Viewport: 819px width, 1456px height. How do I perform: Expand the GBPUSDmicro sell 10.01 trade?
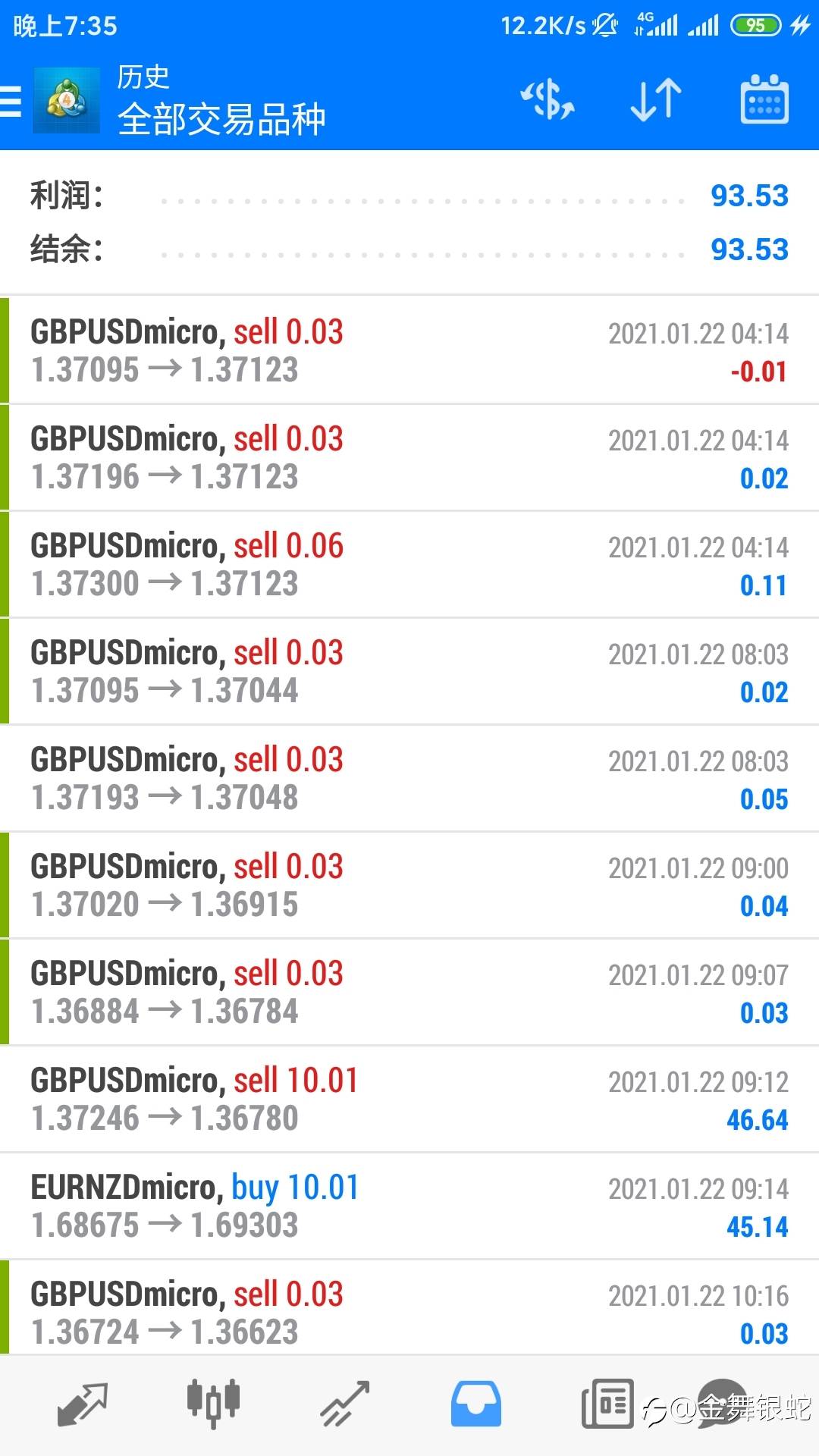(x=409, y=1099)
